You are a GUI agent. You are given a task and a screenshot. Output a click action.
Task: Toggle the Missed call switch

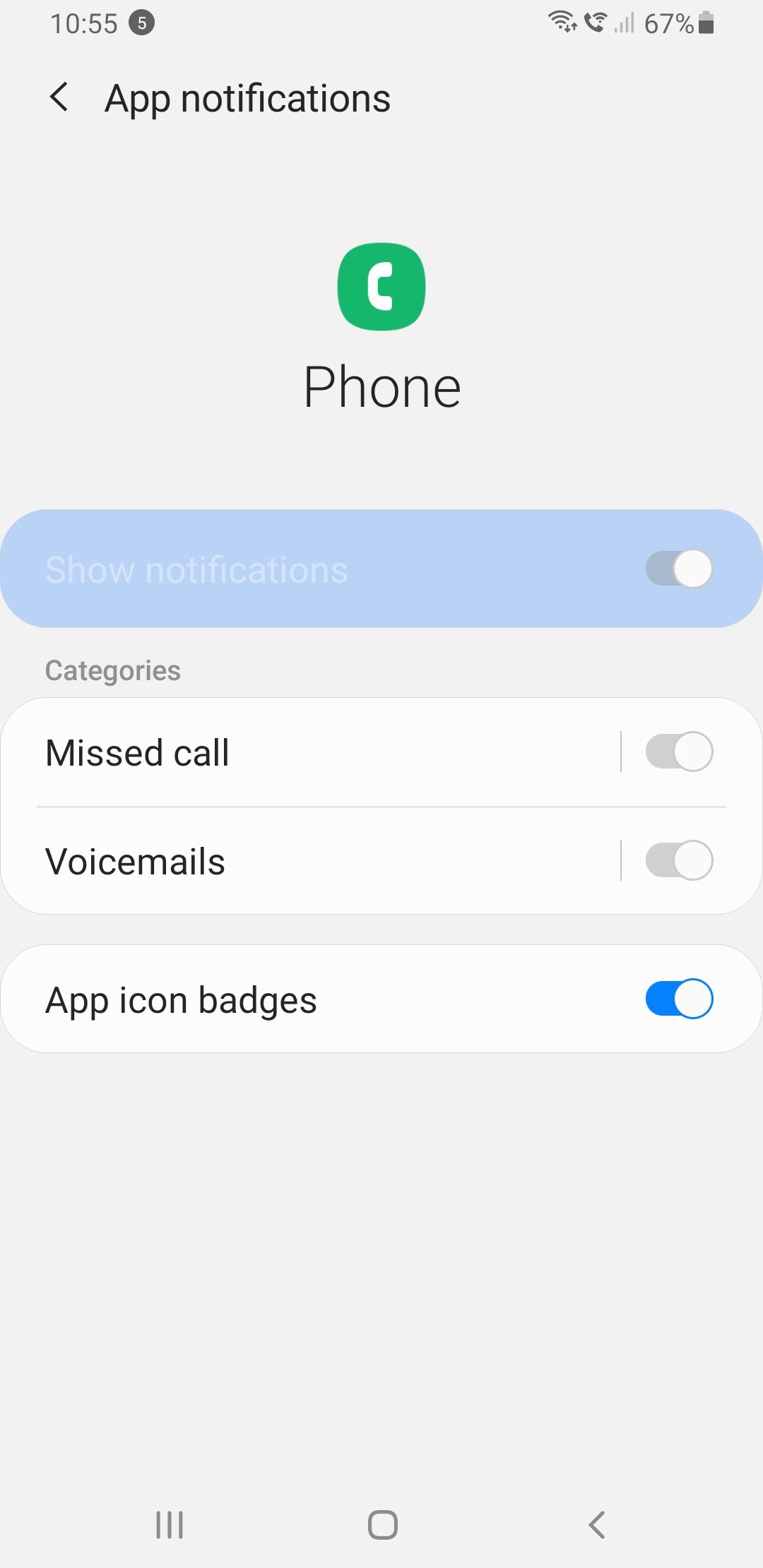[x=678, y=752]
